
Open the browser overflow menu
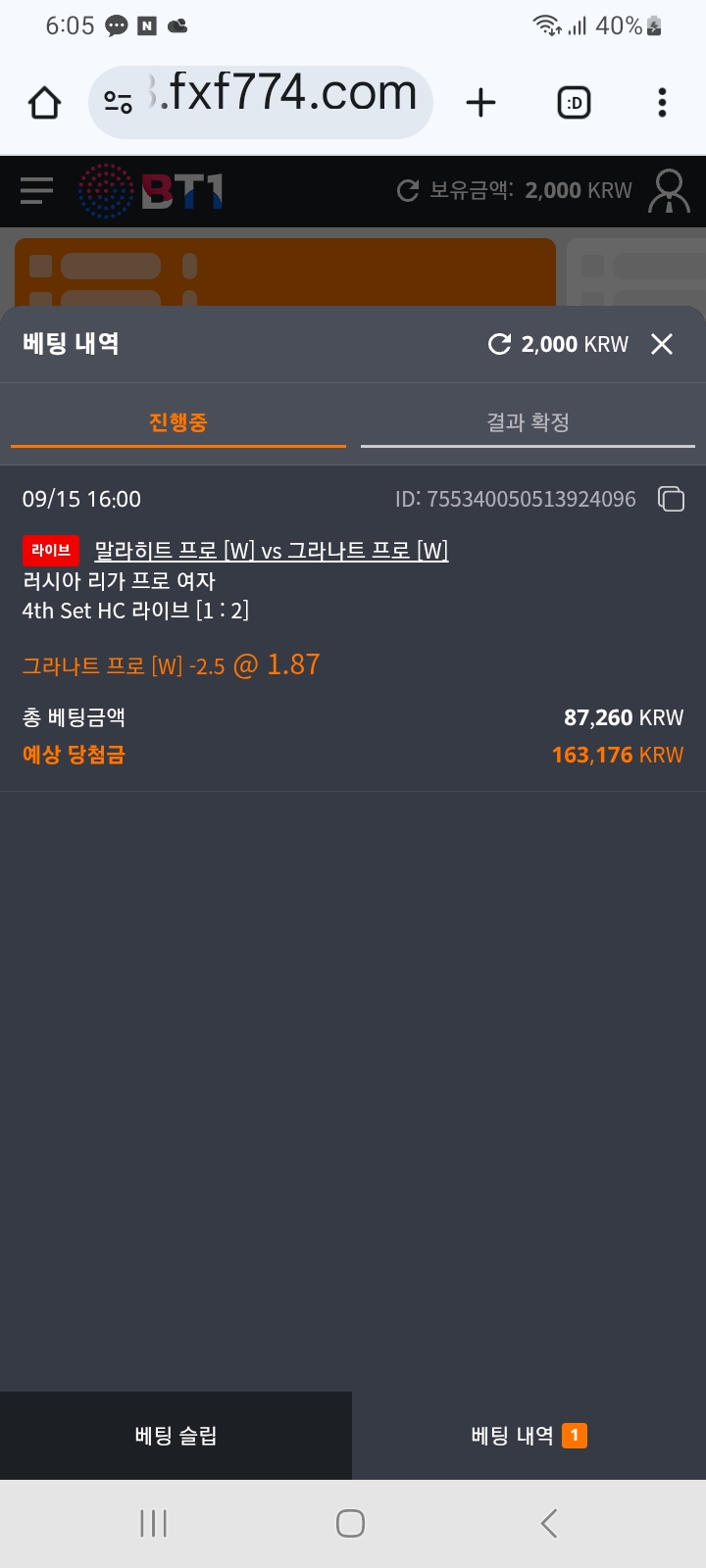(662, 102)
